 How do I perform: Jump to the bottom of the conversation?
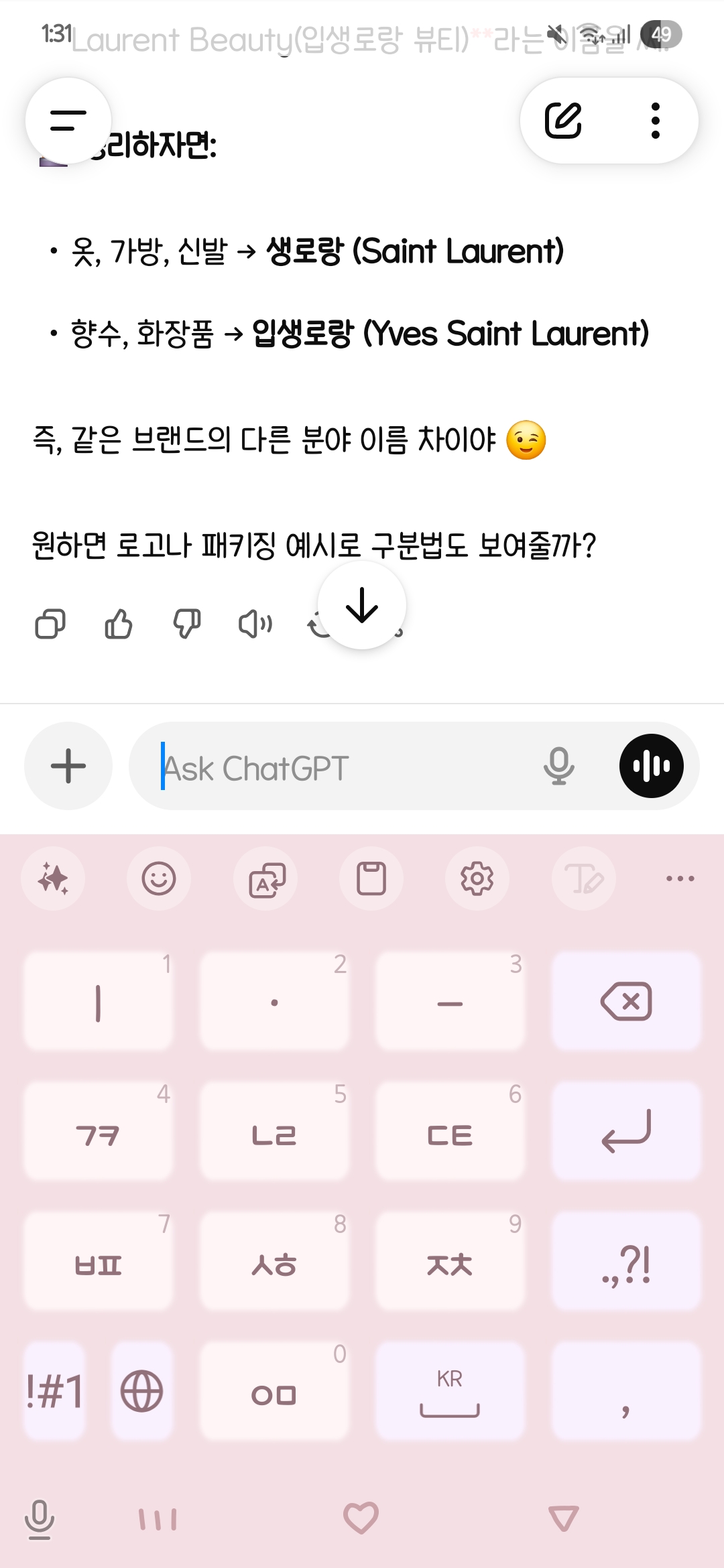[362, 605]
